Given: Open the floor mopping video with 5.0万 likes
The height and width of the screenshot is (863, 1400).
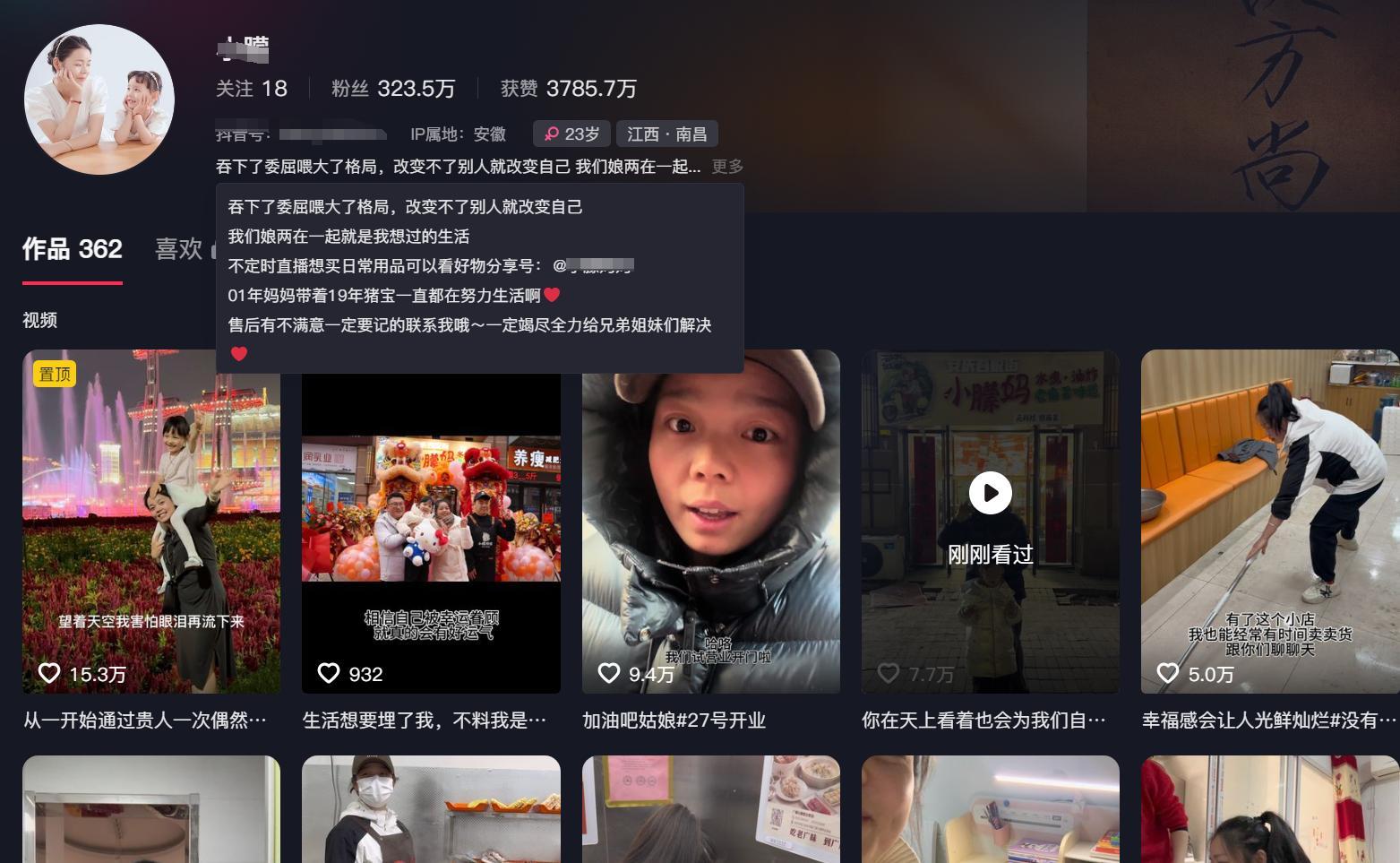Looking at the screenshot, I should point(1269,520).
